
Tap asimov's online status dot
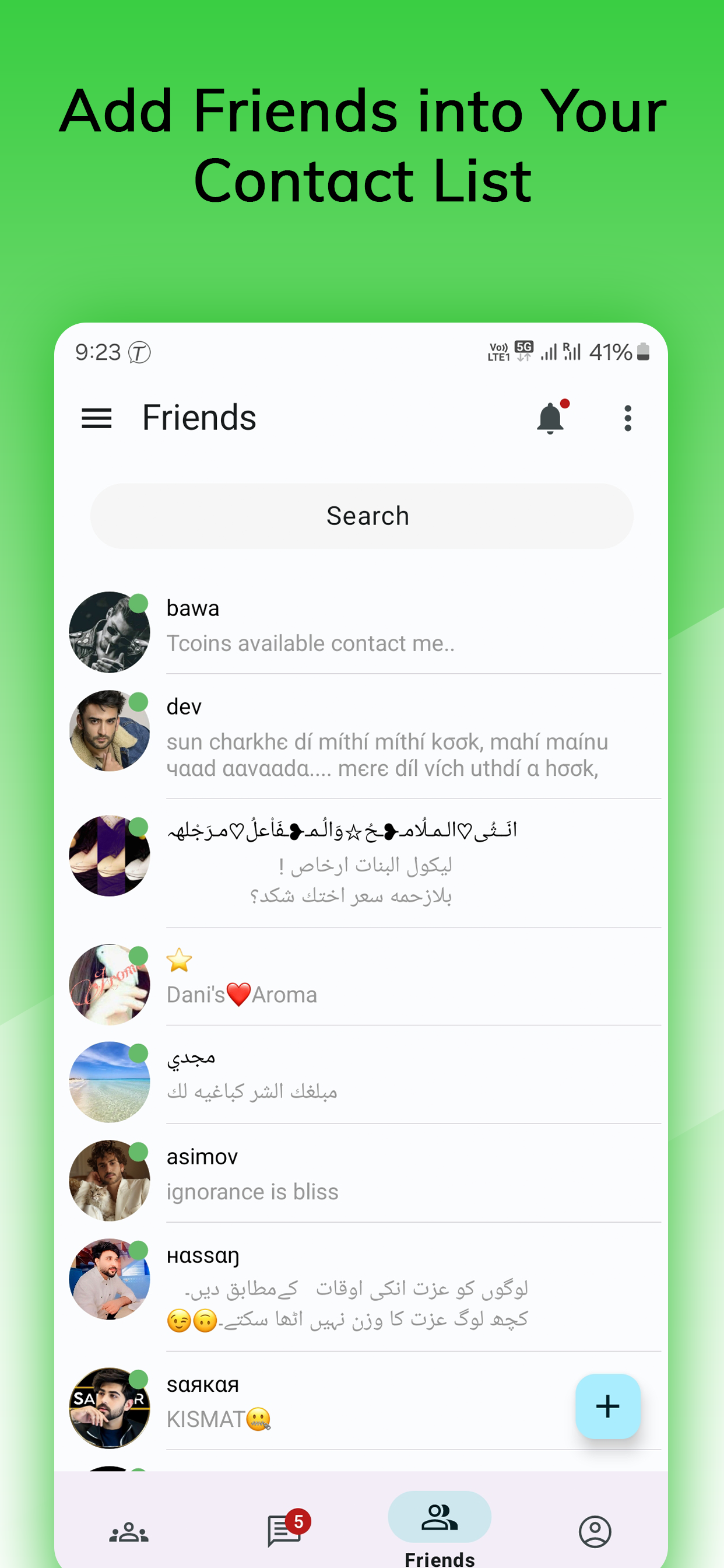coord(138,1151)
